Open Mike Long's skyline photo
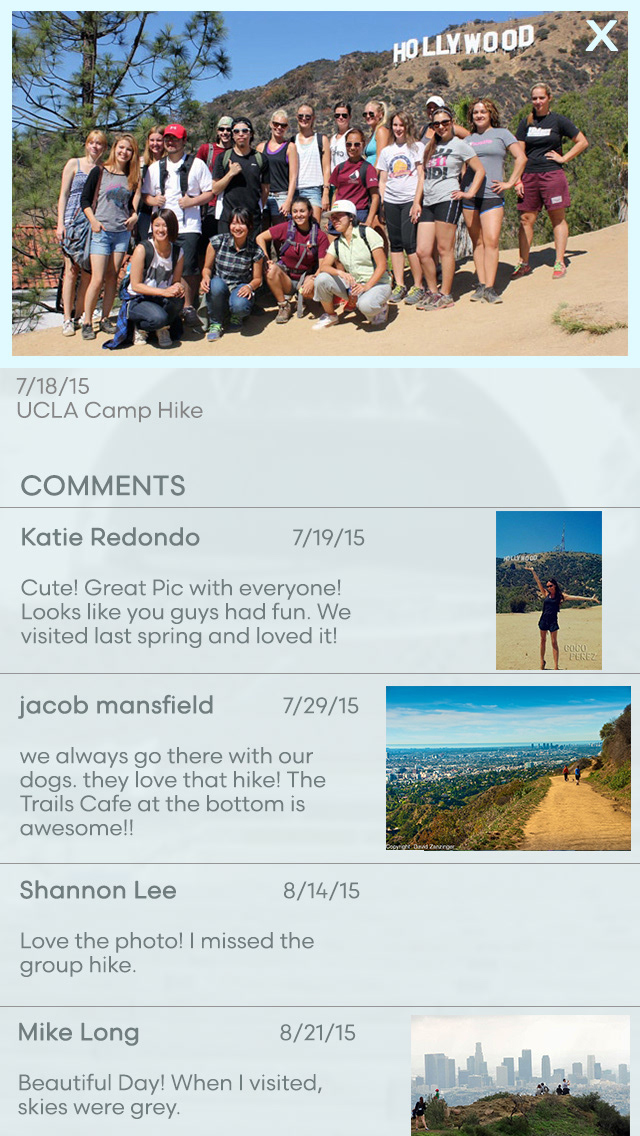The width and height of the screenshot is (640, 1136). tap(520, 1075)
